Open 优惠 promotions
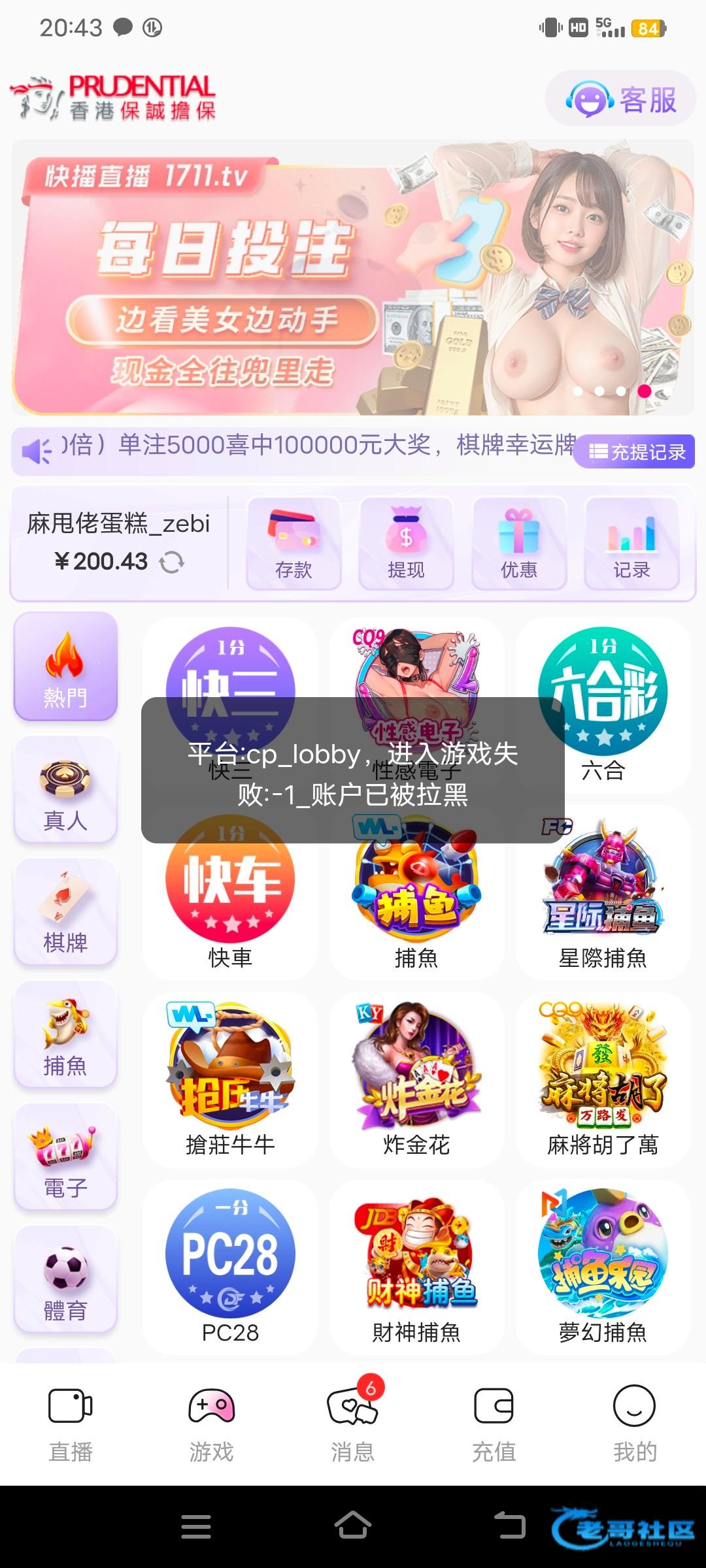This screenshot has width=706, height=1568. pos(519,544)
